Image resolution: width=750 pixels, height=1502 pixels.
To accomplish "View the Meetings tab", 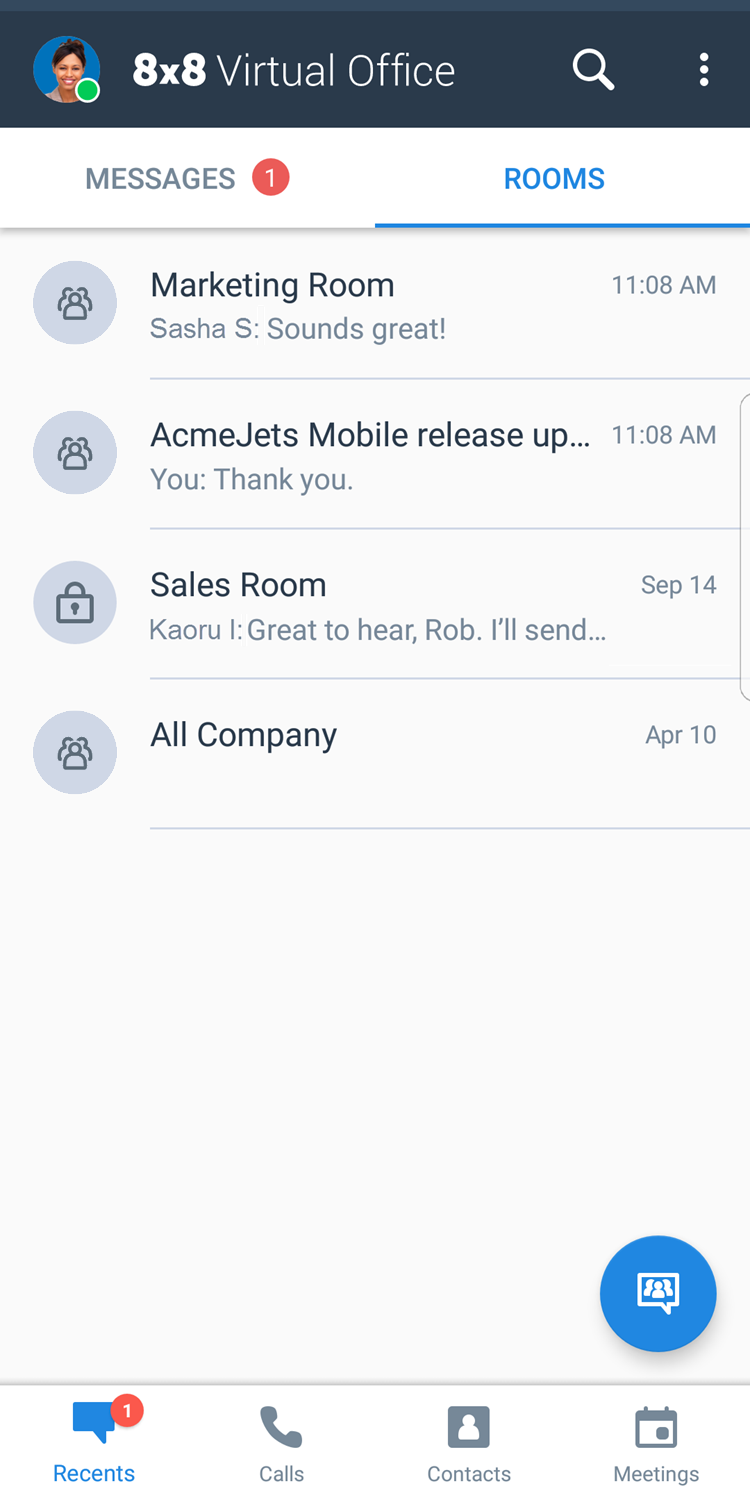I will [656, 1444].
